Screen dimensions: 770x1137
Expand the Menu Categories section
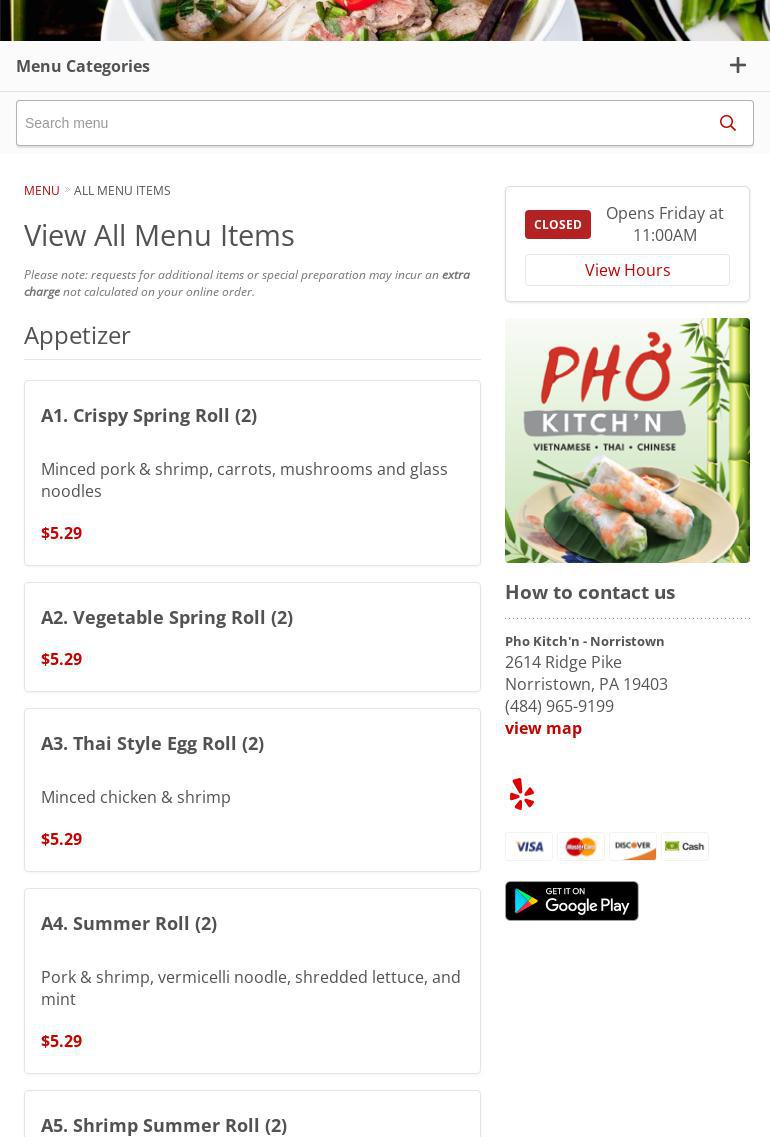737,66
